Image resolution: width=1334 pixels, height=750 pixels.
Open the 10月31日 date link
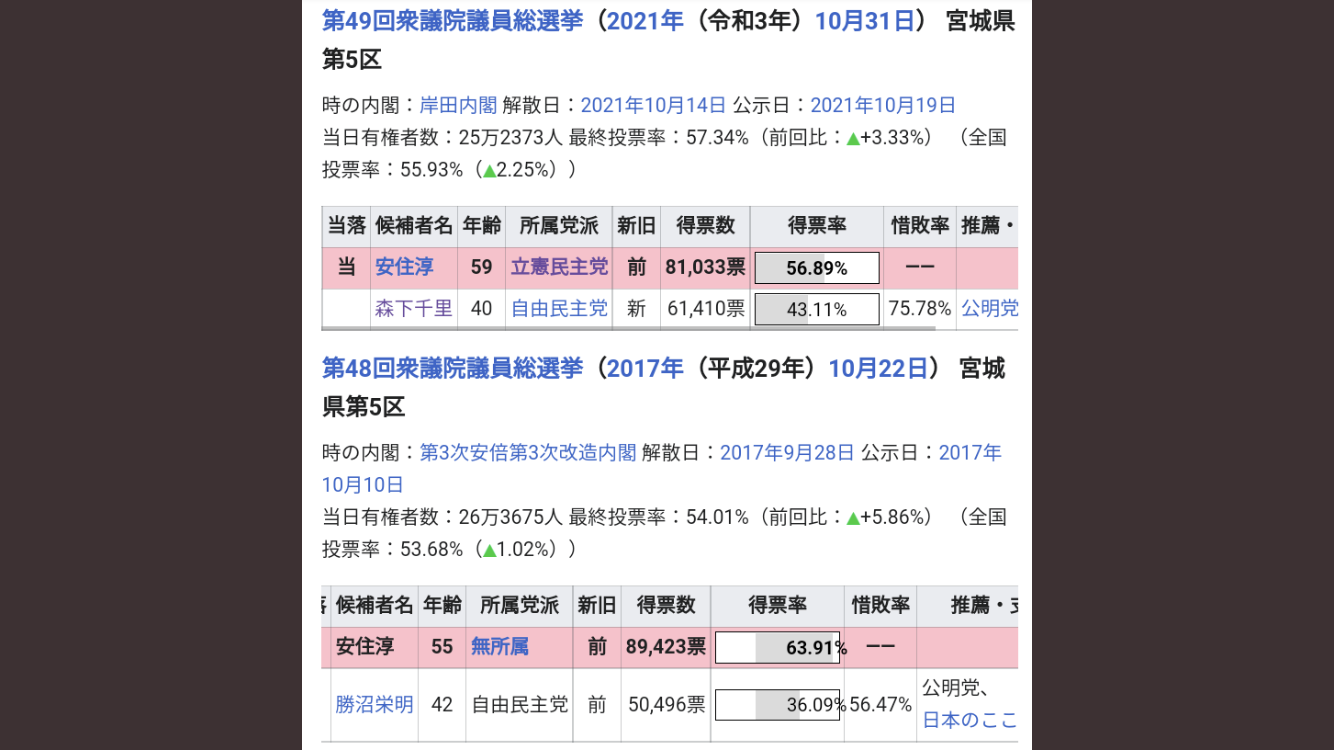[x=865, y=21]
